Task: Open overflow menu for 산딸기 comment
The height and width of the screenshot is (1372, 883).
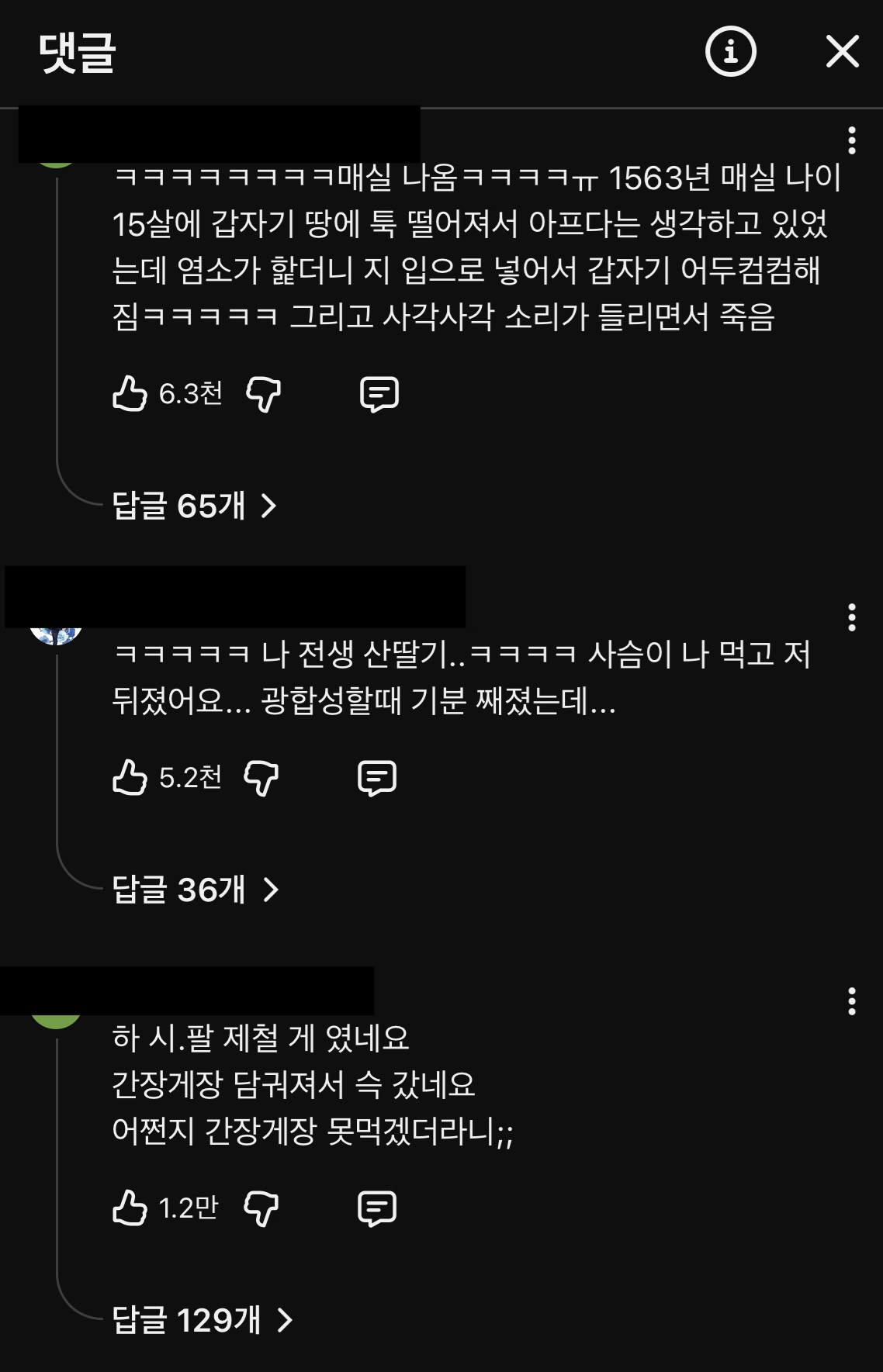Action: pos(852,617)
